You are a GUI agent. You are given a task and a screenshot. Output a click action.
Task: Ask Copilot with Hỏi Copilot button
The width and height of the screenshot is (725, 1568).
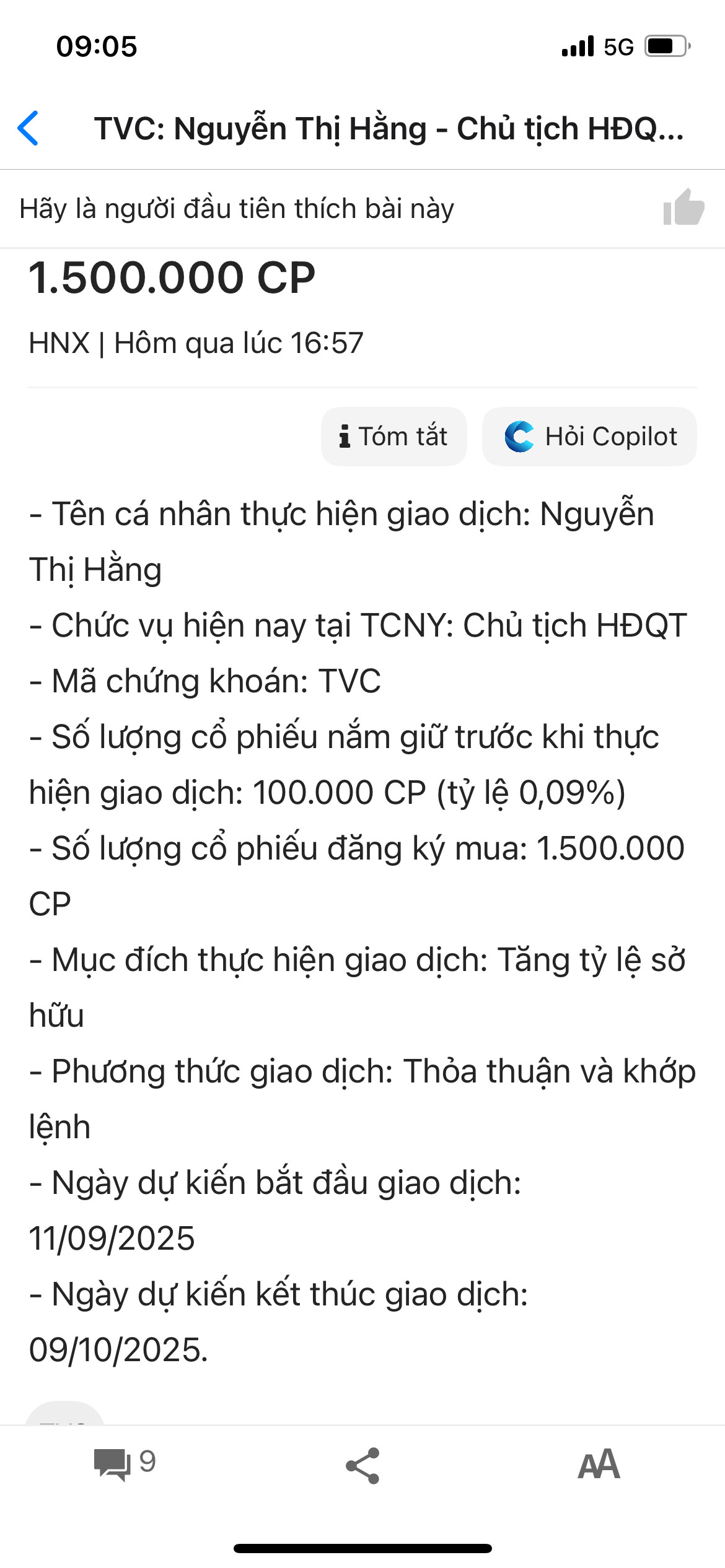tap(589, 437)
